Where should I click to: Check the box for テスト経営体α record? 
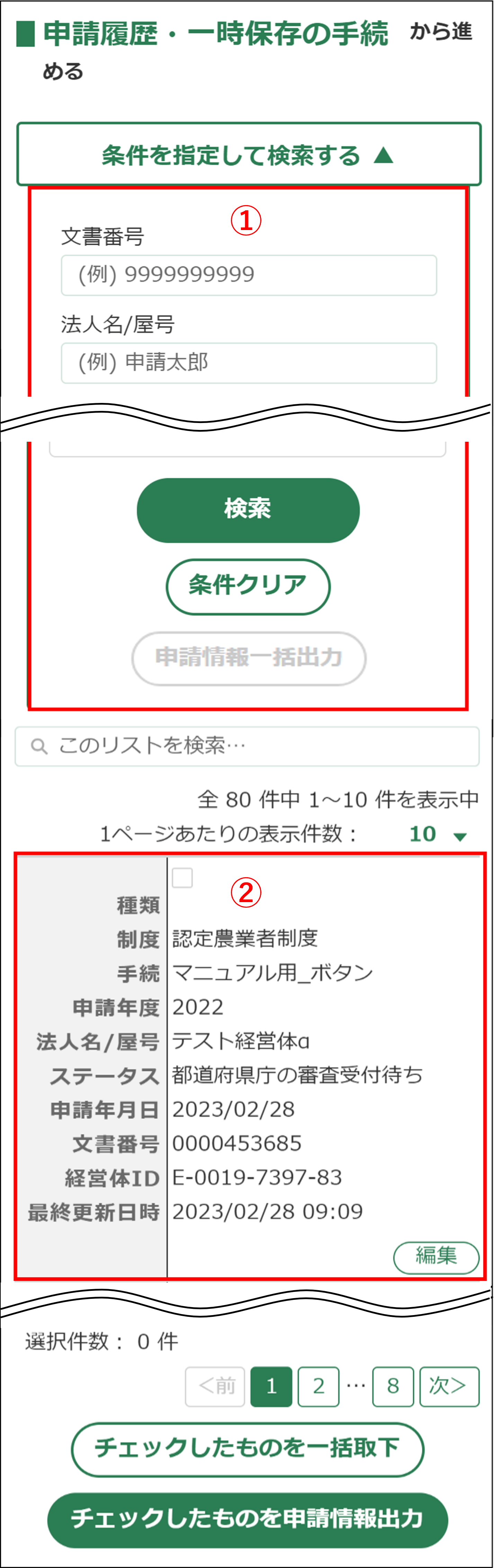tap(182, 878)
